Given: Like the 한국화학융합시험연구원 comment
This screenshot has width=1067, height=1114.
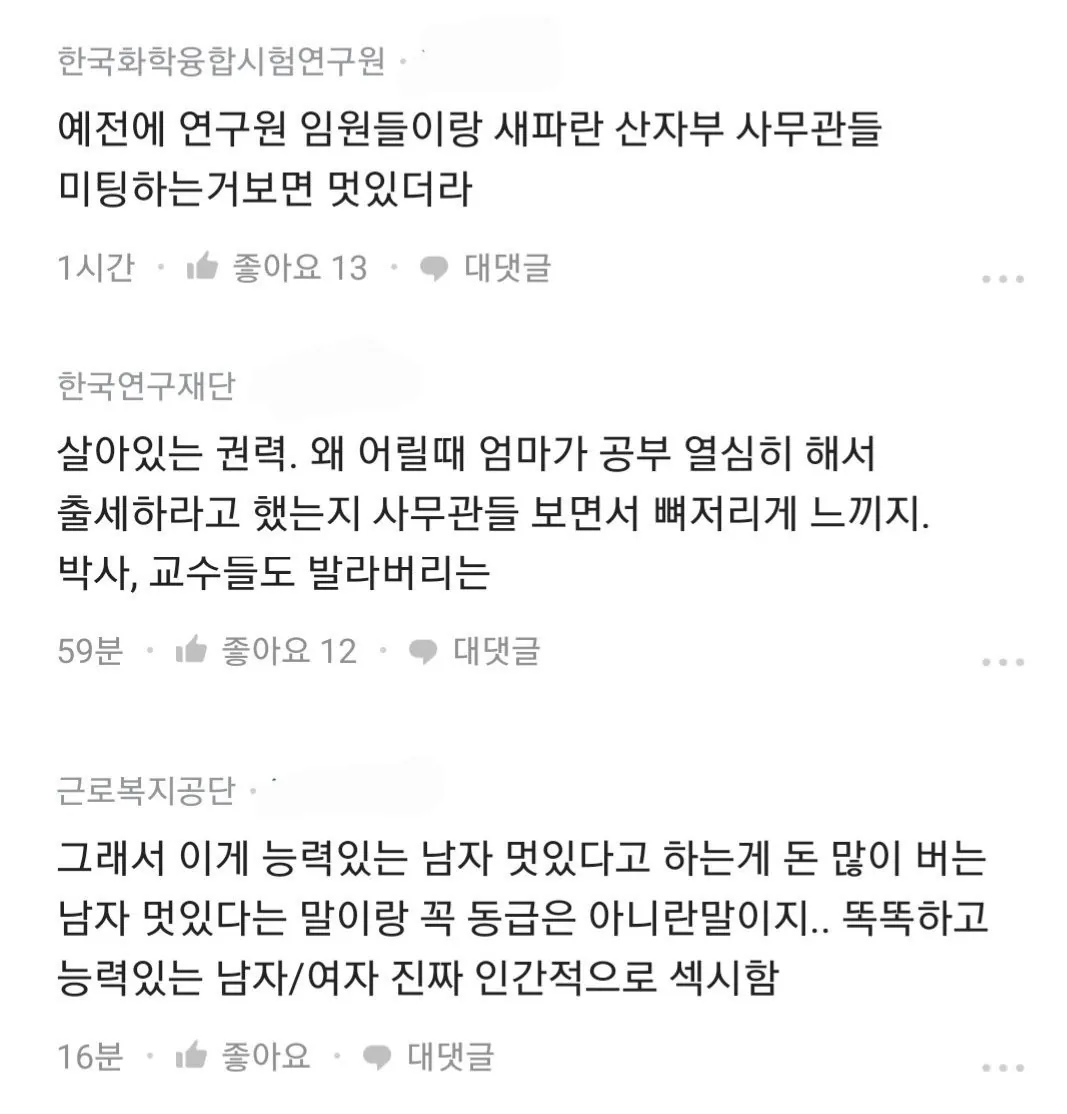Looking at the screenshot, I should coord(276,268).
